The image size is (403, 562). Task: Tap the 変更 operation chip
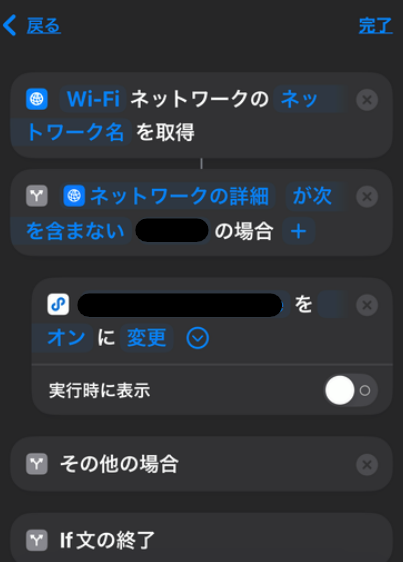pos(147,338)
